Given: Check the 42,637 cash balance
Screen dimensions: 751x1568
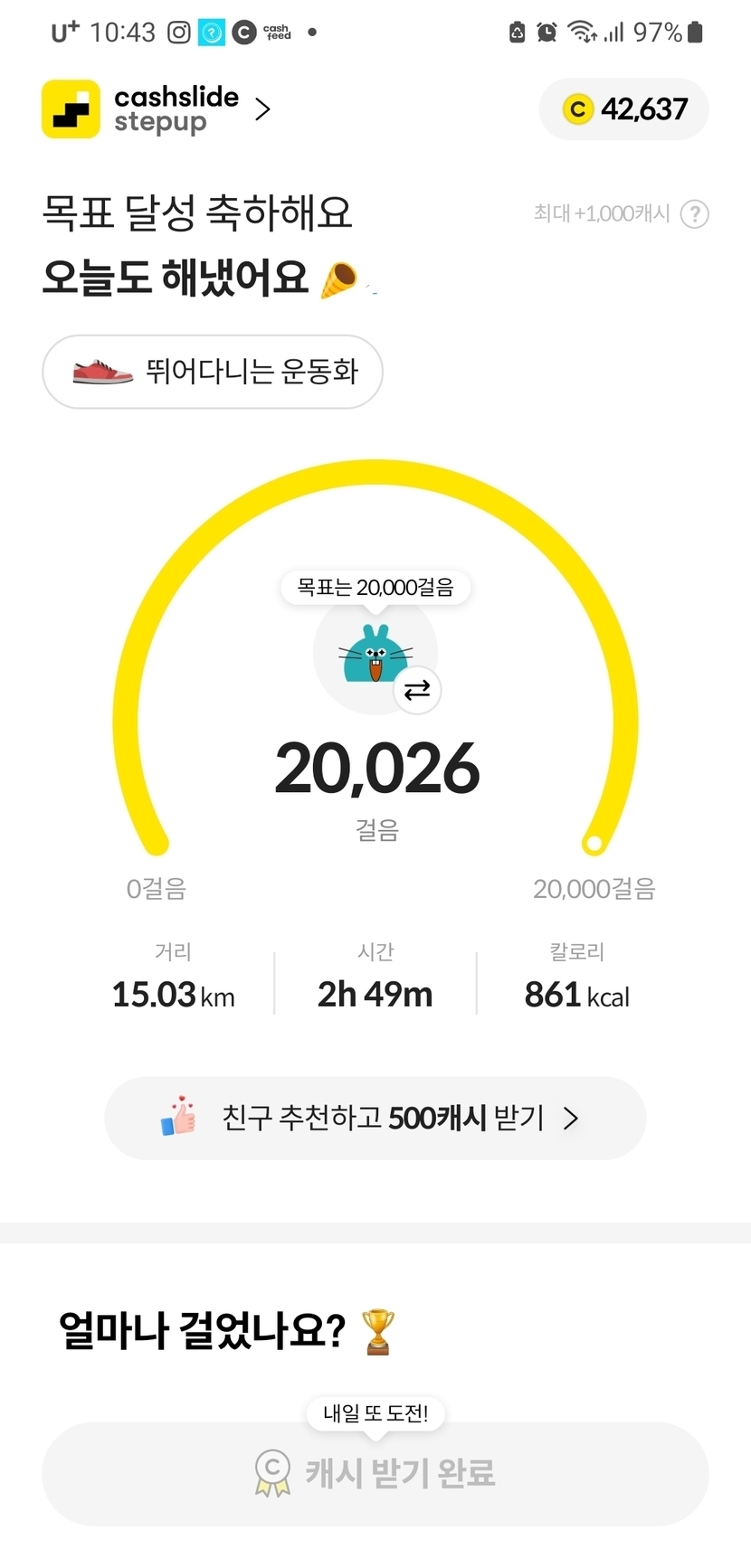Looking at the screenshot, I should (x=623, y=109).
